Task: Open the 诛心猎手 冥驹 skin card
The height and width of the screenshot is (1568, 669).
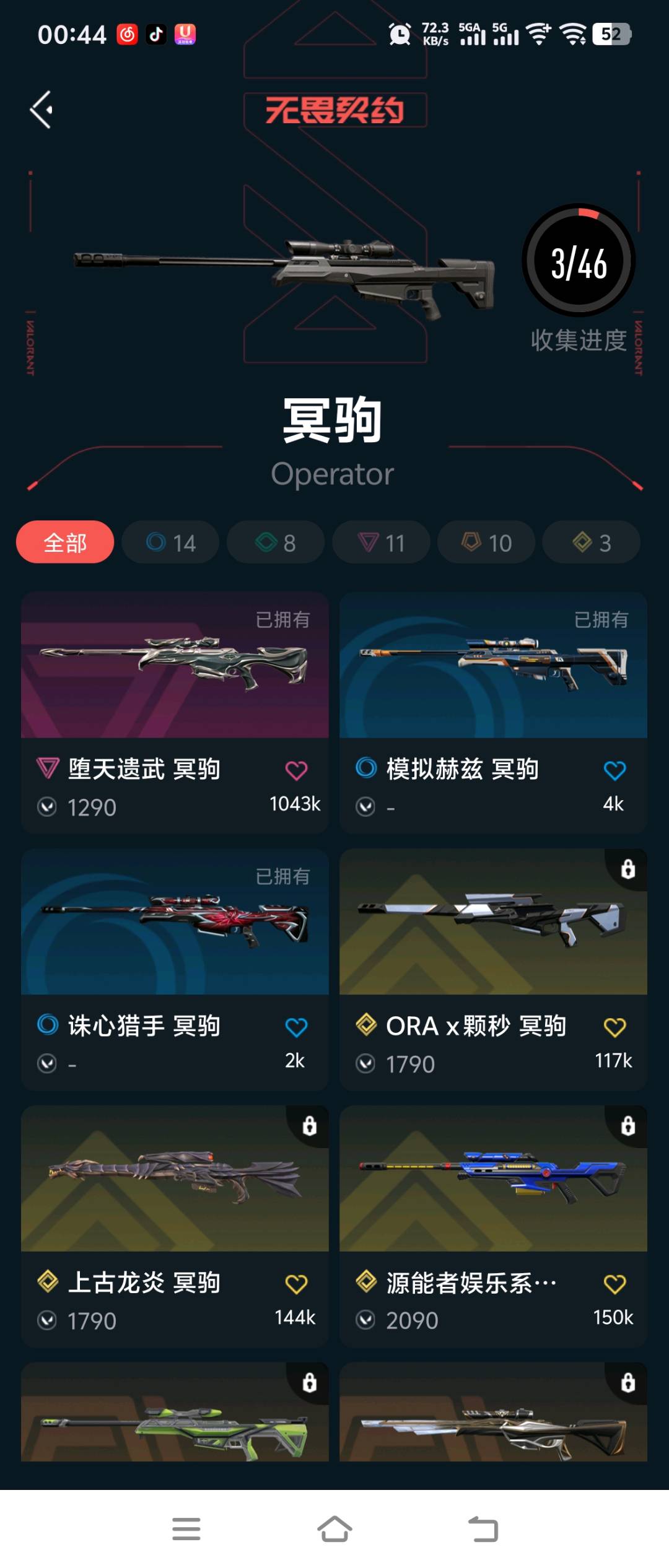Action: pos(175,923)
